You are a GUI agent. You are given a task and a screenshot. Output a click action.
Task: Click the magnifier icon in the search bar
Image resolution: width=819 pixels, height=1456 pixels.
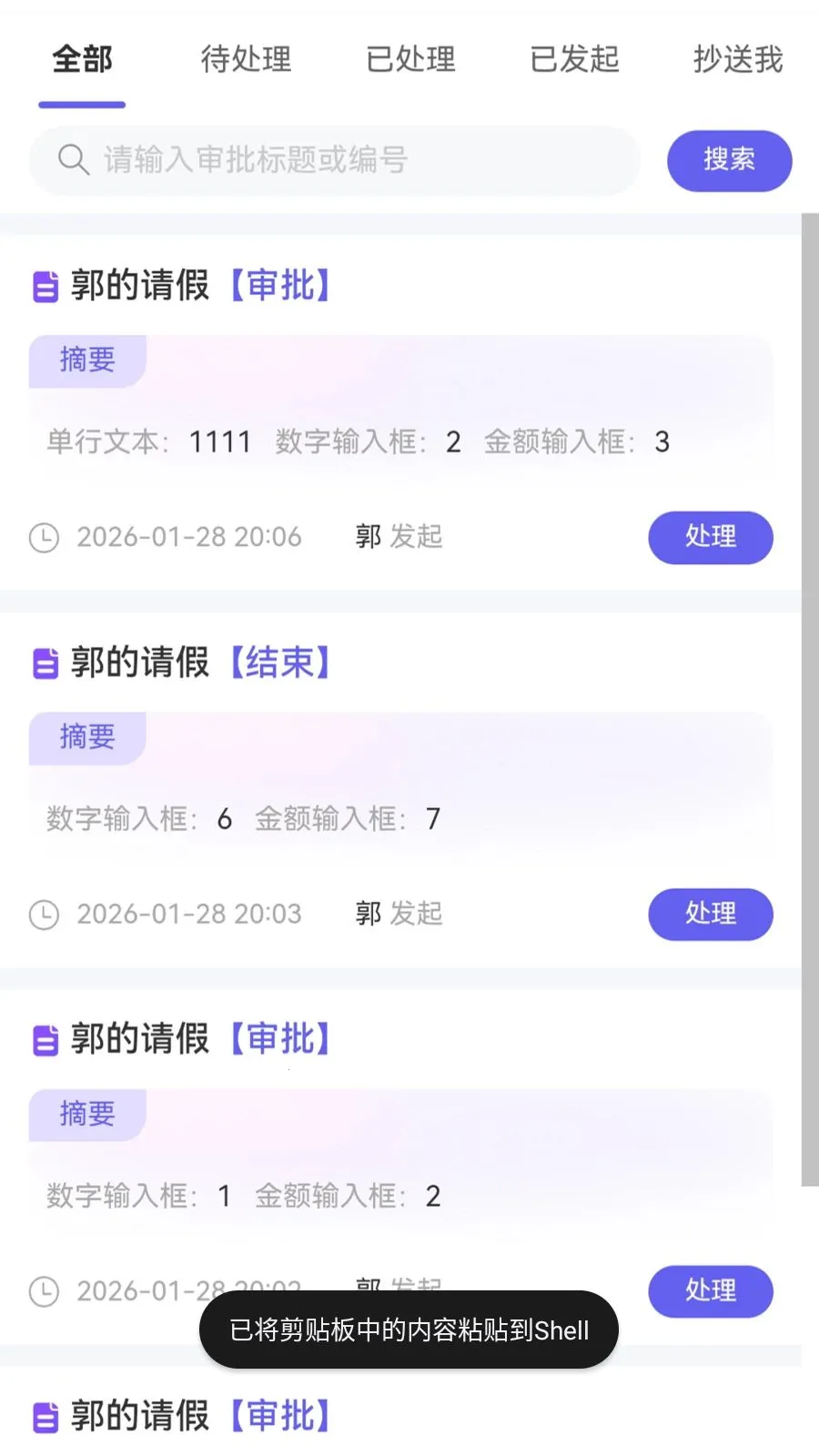(74, 160)
